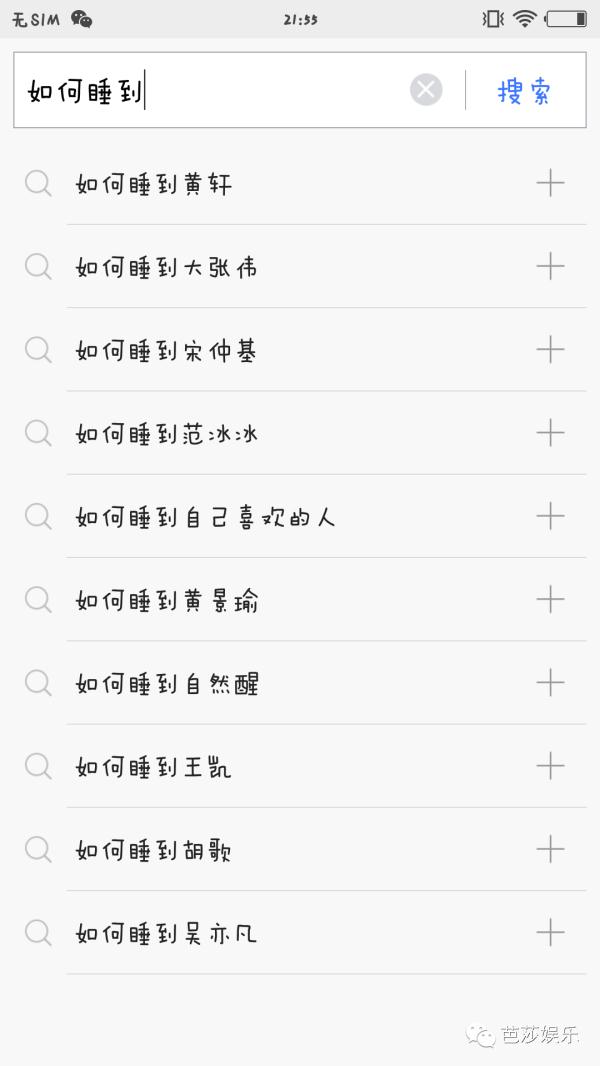
Task: Tap the search field containing 如何睡到
Action: point(211,90)
